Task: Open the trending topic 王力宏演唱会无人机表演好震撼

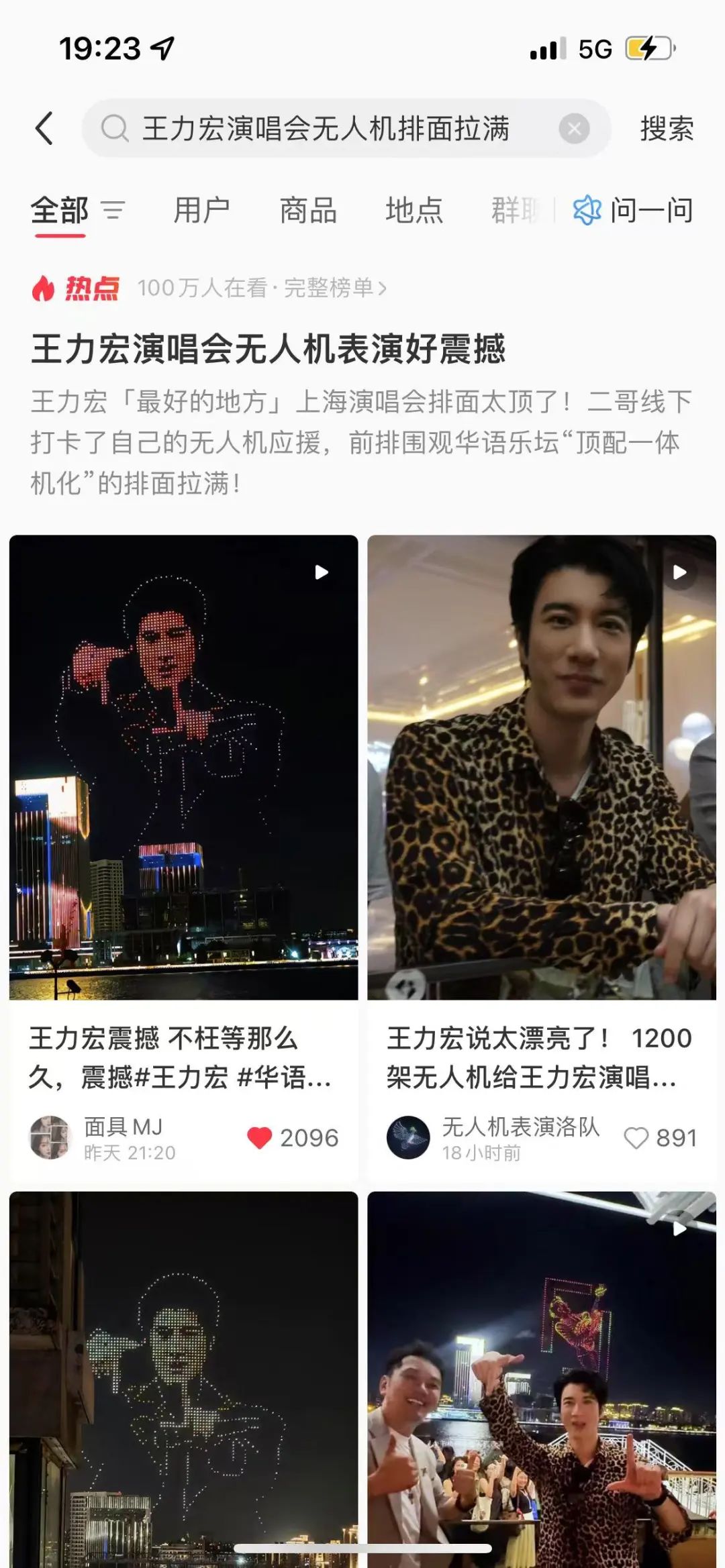Action: (269, 349)
